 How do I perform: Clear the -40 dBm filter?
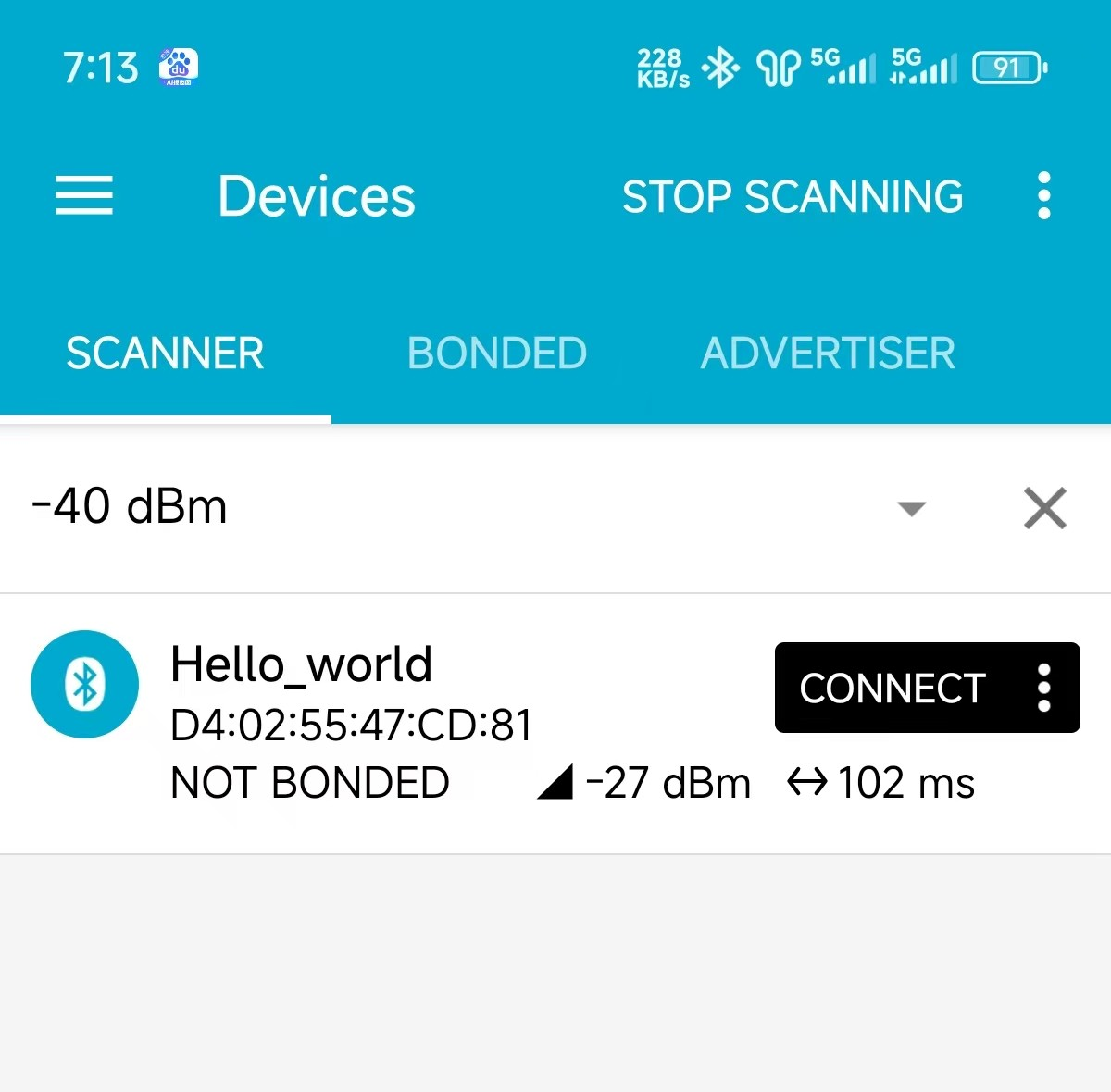tap(1045, 508)
